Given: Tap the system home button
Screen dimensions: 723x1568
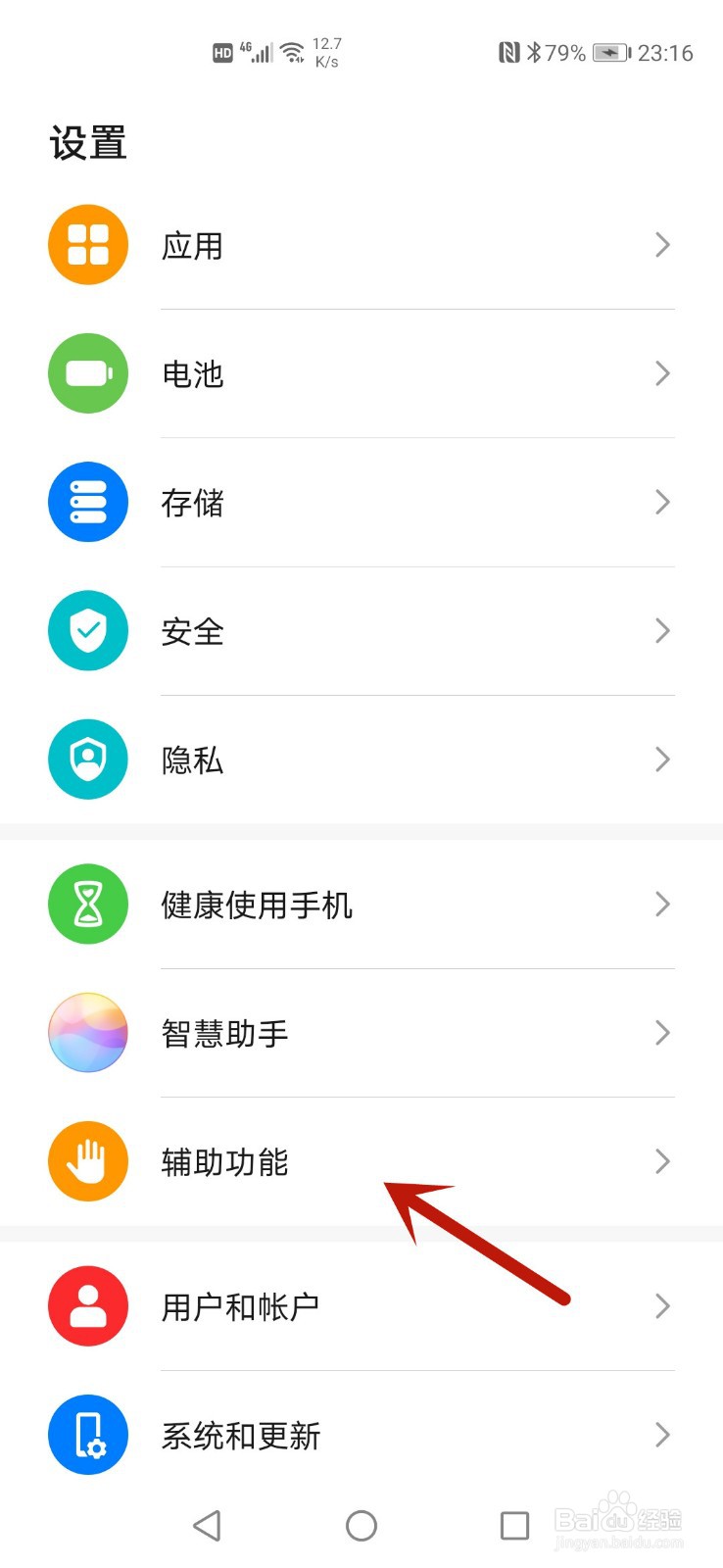Looking at the screenshot, I should 361,1525.
